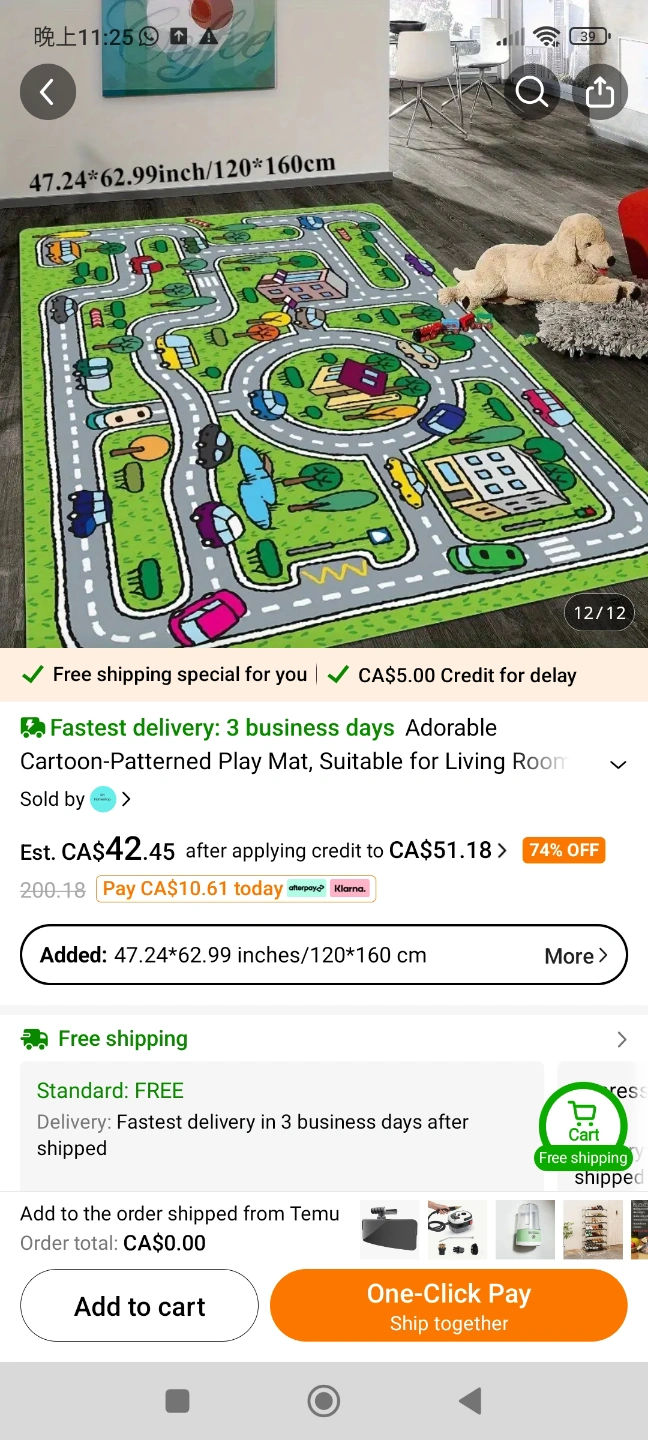
Task: Open Pay CA$10.61 today installment option
Action: pyautogui.click(x=236, y=888)
